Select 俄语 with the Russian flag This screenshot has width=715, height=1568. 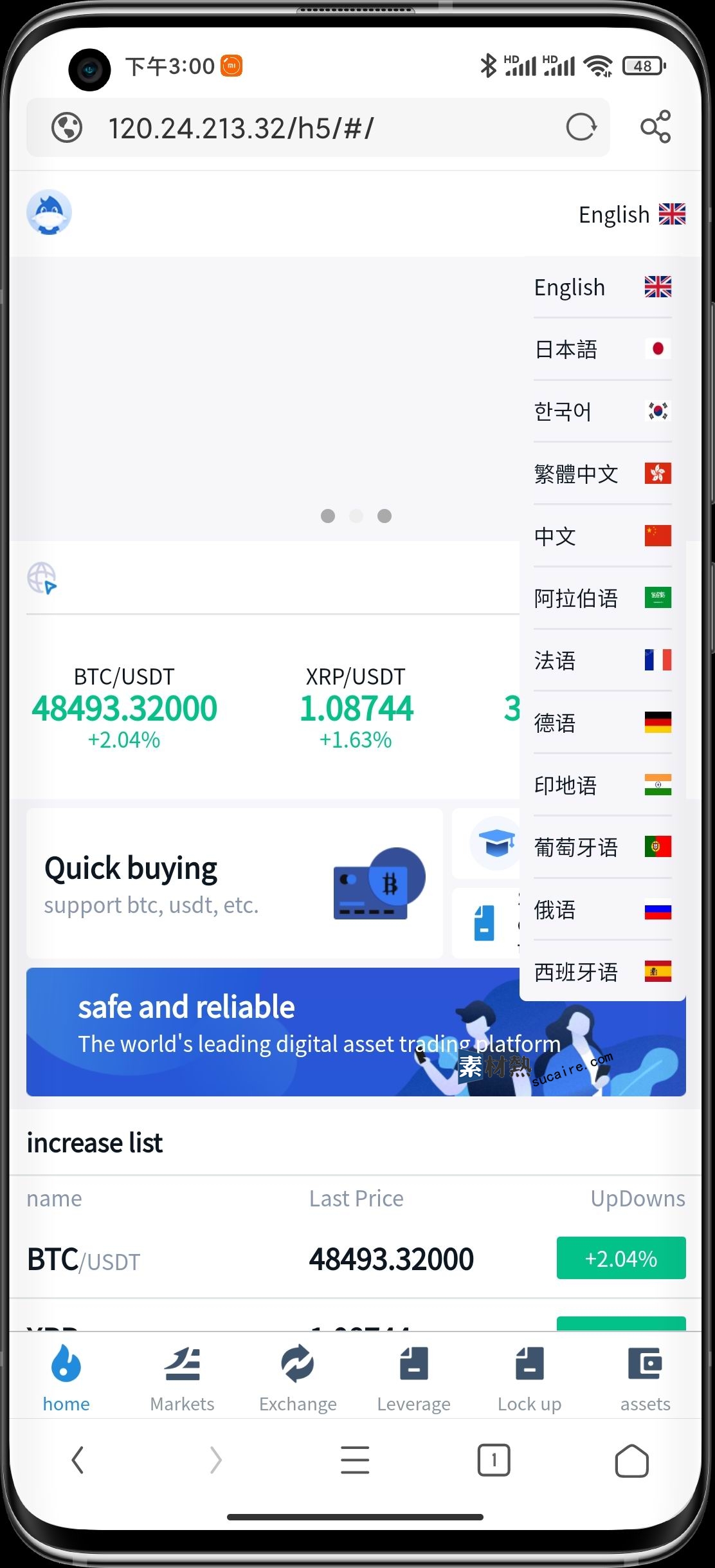coord(602,910)
